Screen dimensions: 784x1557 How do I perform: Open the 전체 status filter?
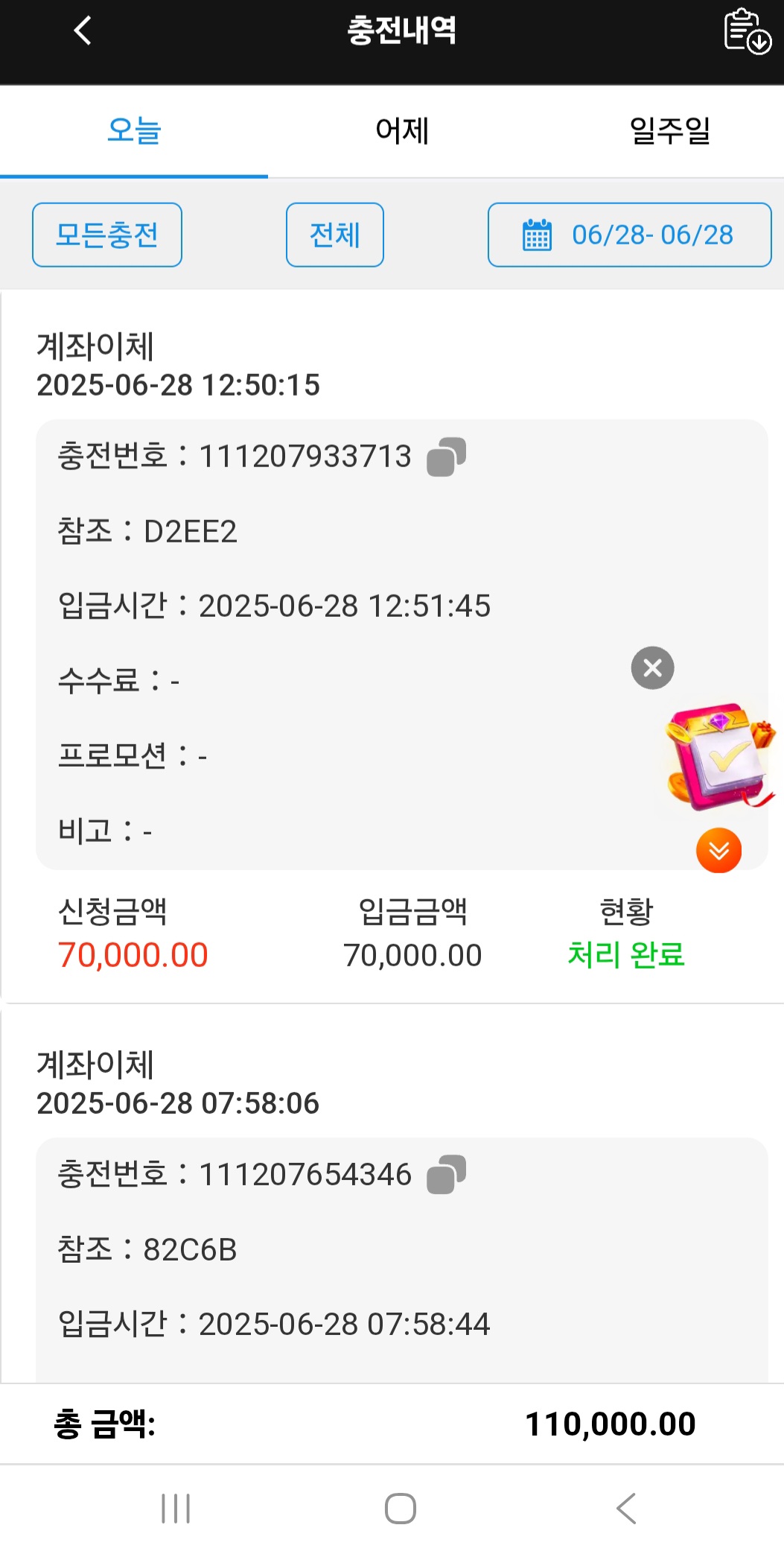(x=335, y=235)
